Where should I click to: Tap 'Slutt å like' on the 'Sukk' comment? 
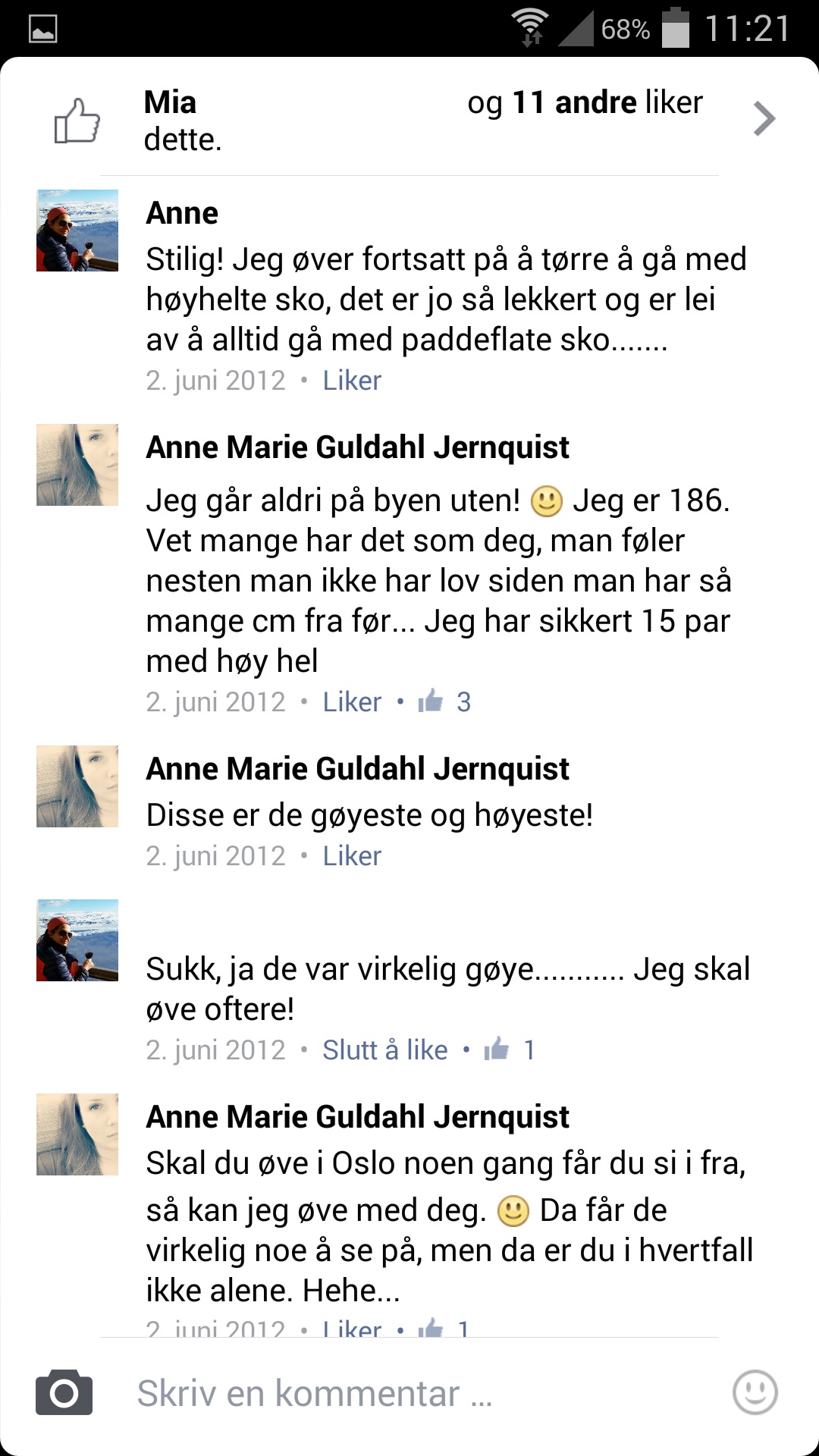click(x=384, y=1050)
